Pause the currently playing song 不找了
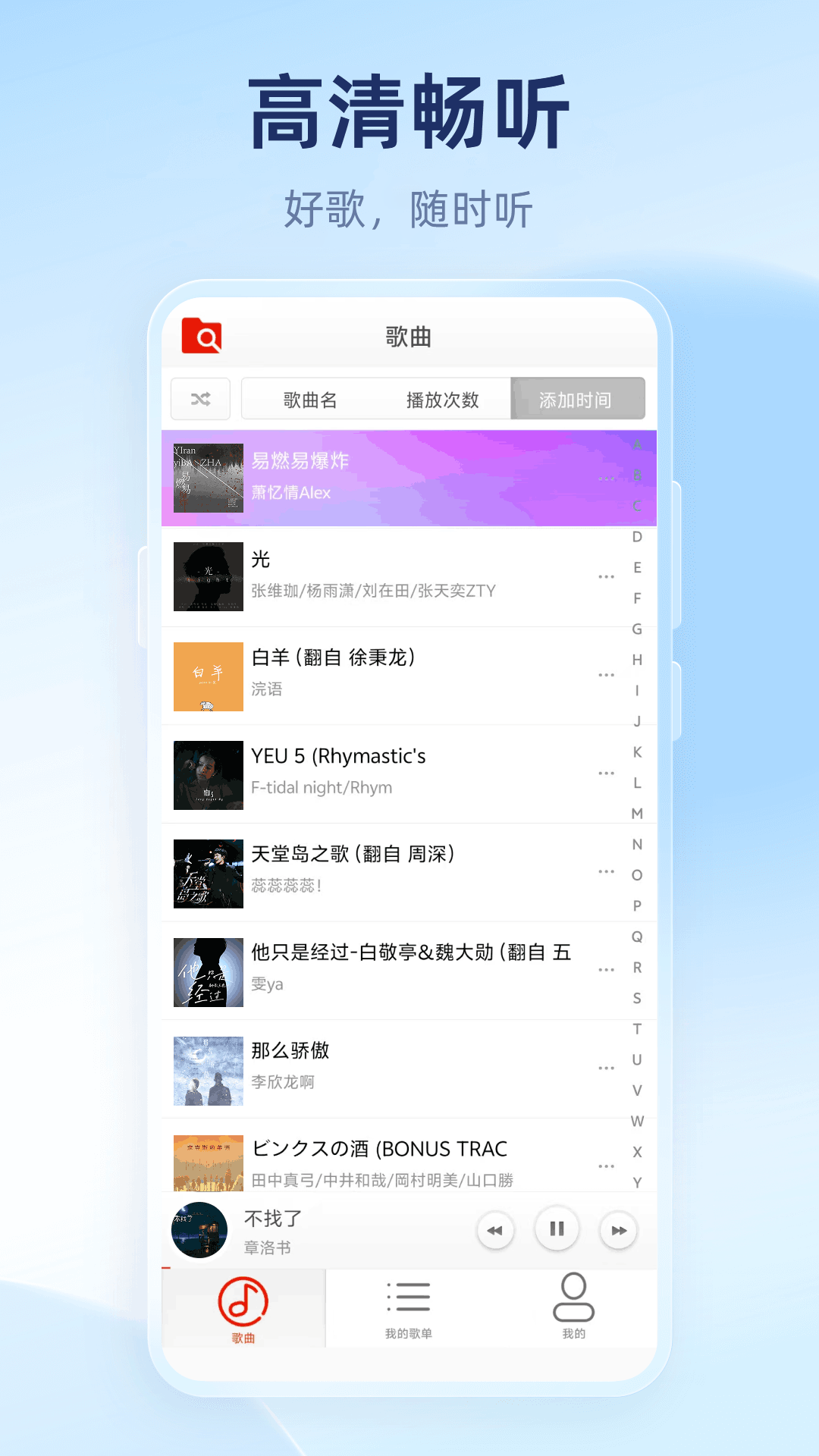Image resolution: width=819 pixels, height=1456 pixels. [557, 1228]
